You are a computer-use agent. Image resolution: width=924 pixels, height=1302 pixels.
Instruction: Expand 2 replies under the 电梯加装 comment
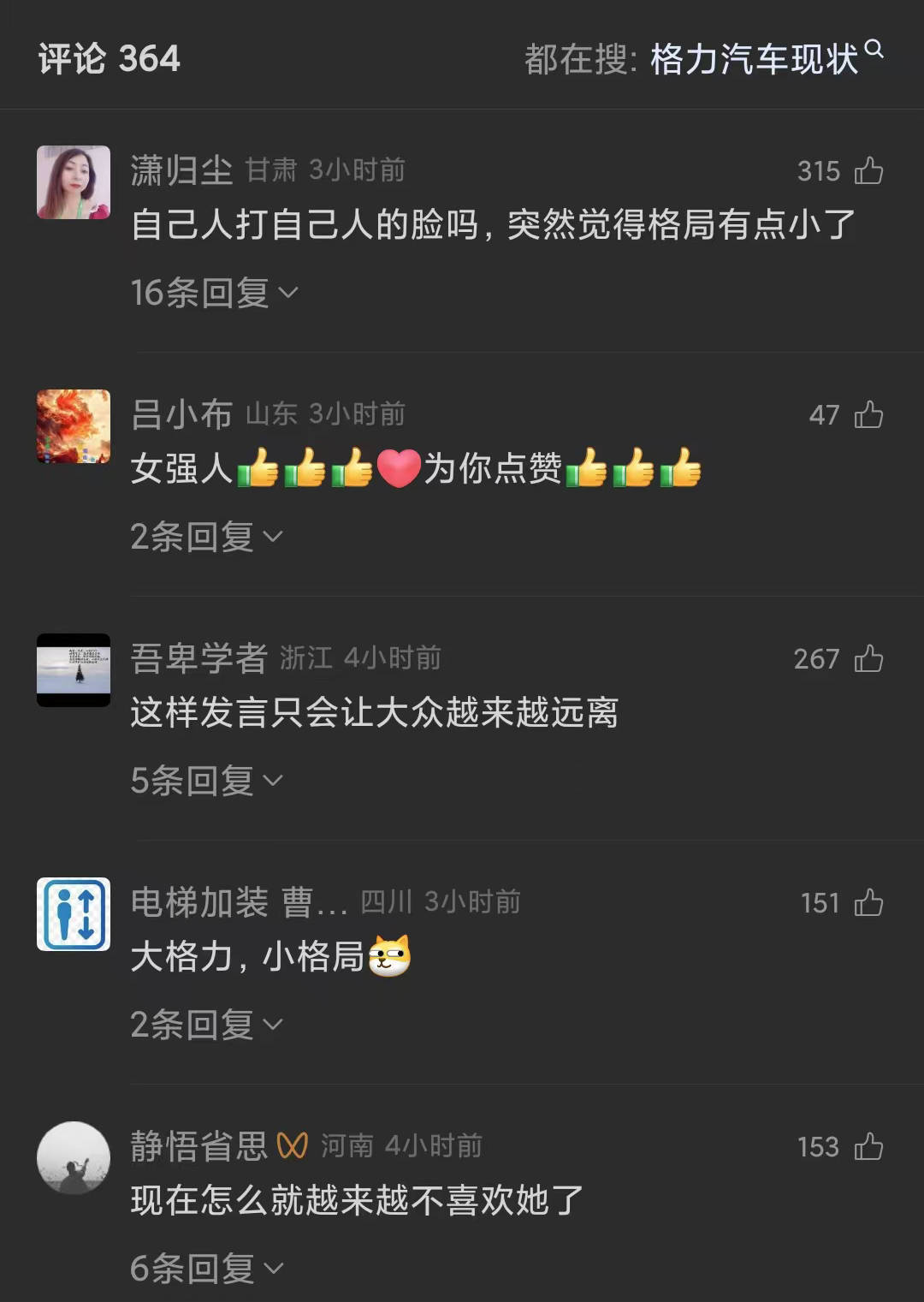coord(205,1025)
